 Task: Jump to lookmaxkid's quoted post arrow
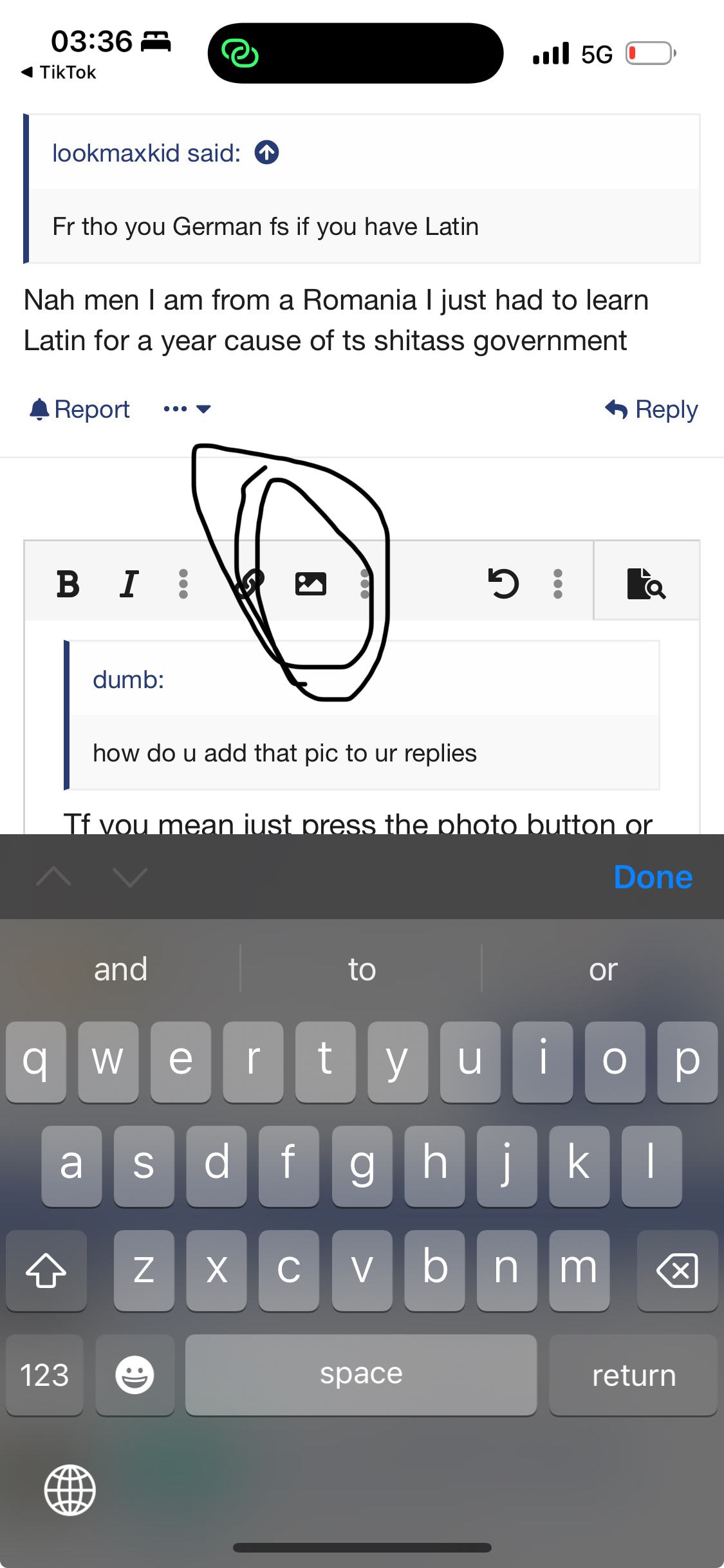266,153
